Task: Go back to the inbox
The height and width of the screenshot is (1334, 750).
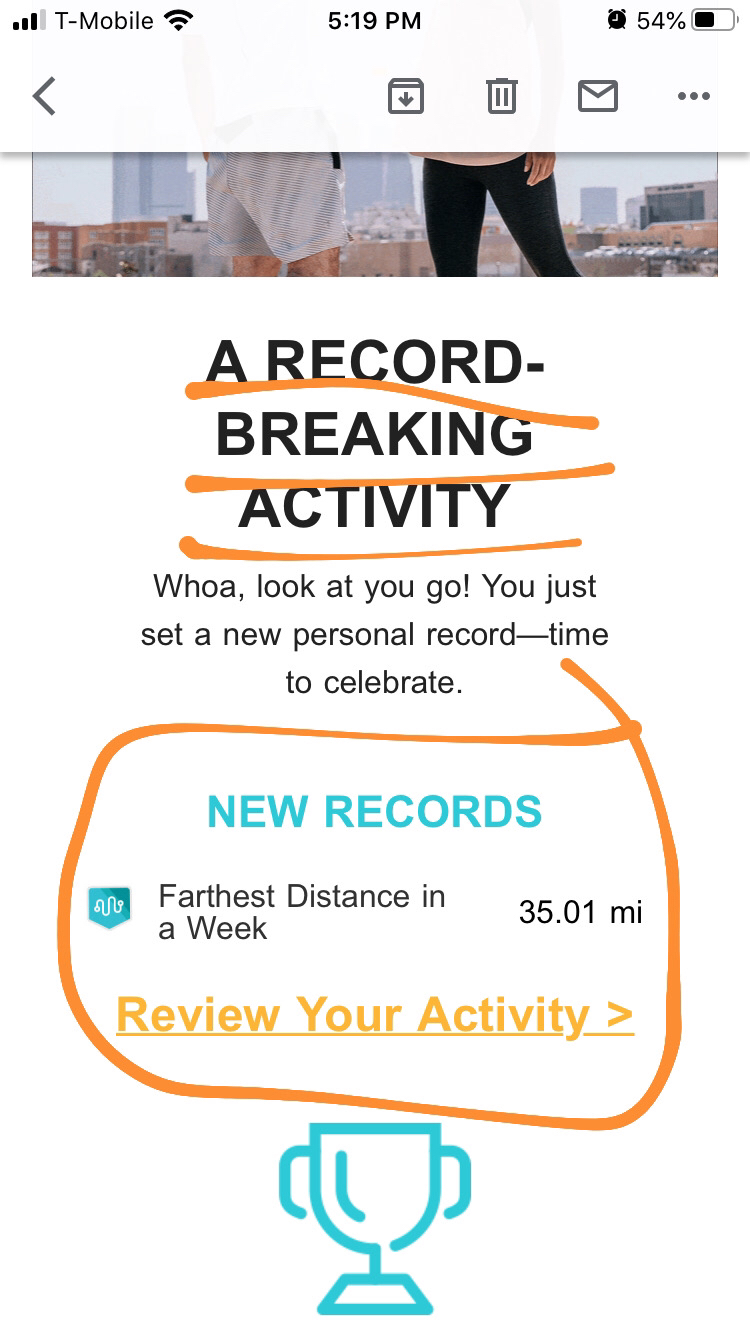Action: pyautogui.click(x=44, y=97)
